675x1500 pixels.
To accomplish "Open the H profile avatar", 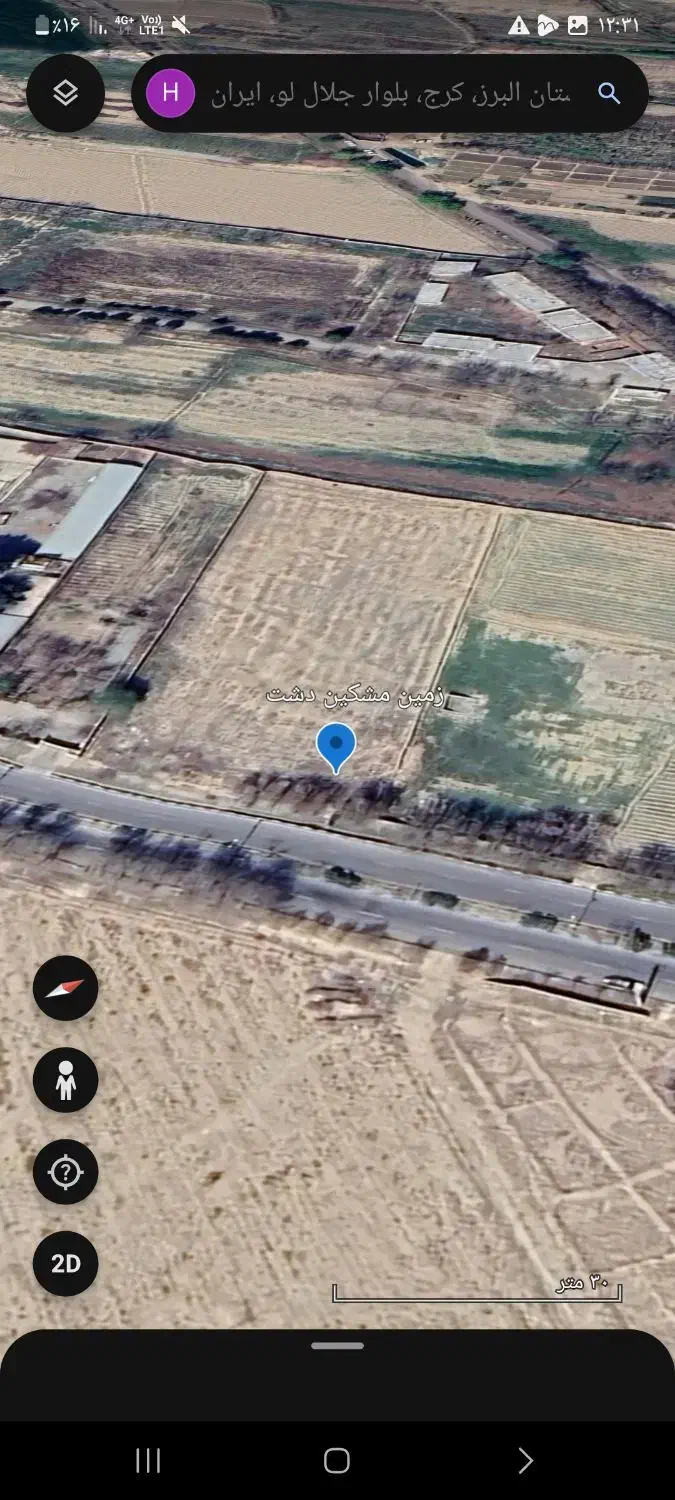I will click(x=170, y=93).
